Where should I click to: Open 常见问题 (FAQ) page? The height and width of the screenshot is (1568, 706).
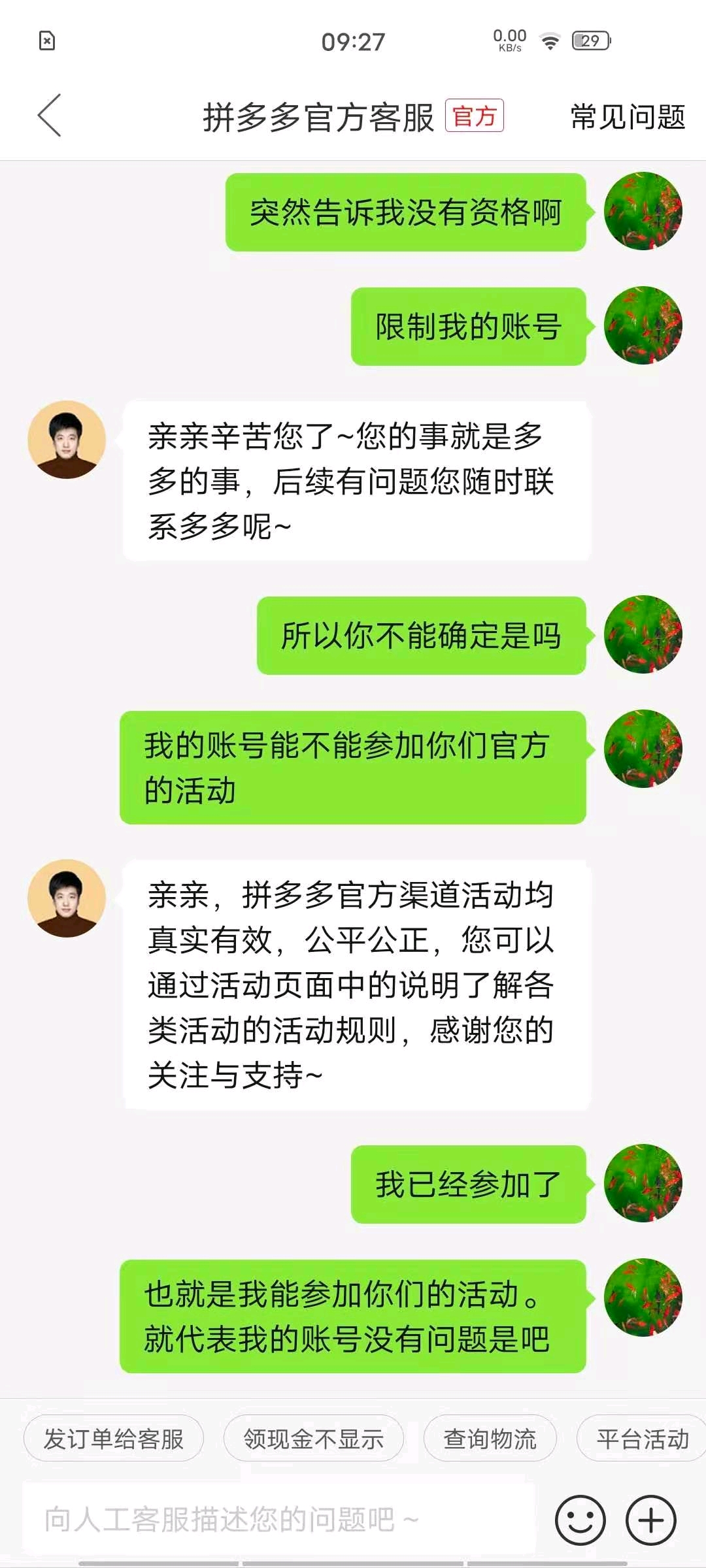(628, 118)
